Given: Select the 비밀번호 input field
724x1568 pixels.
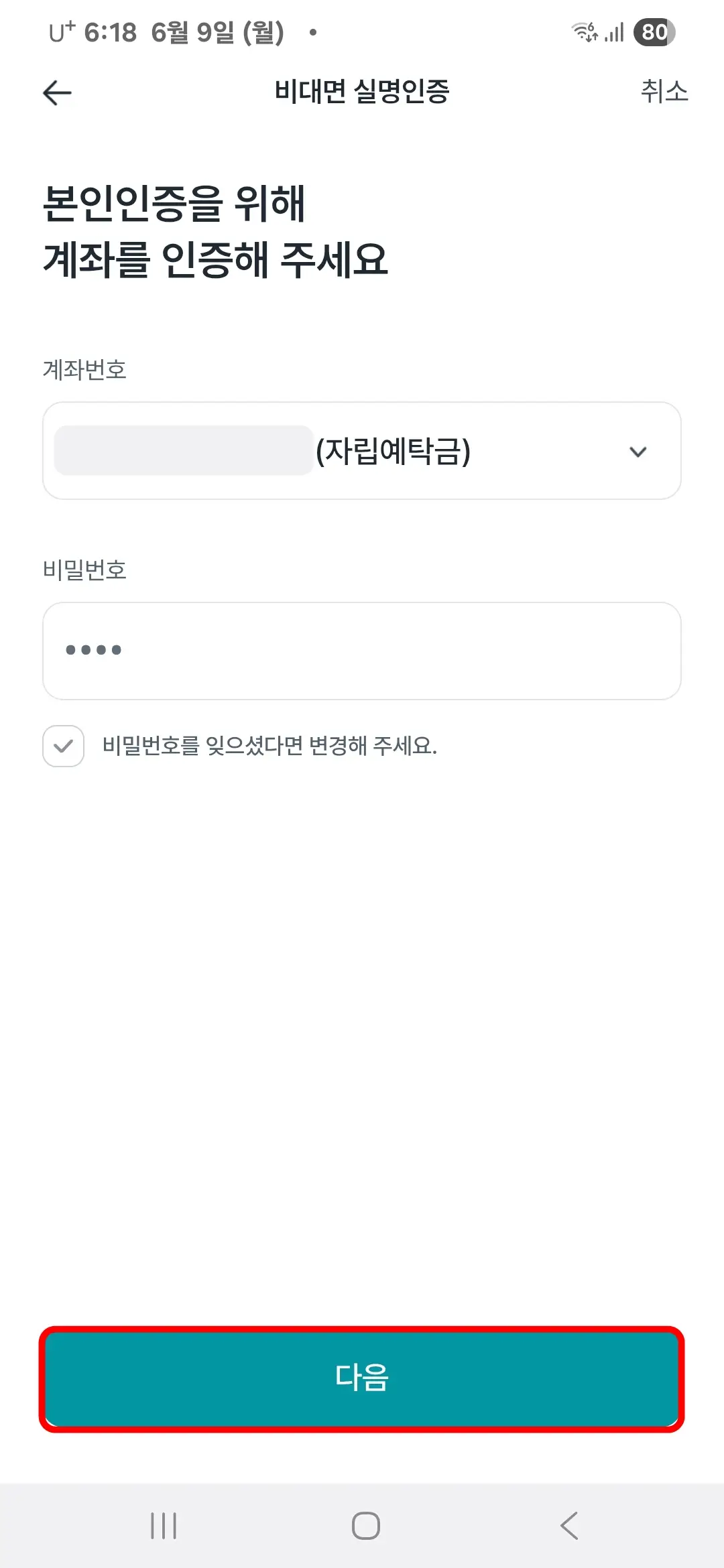Looking at the screenshot, I should tap(362, 650).
